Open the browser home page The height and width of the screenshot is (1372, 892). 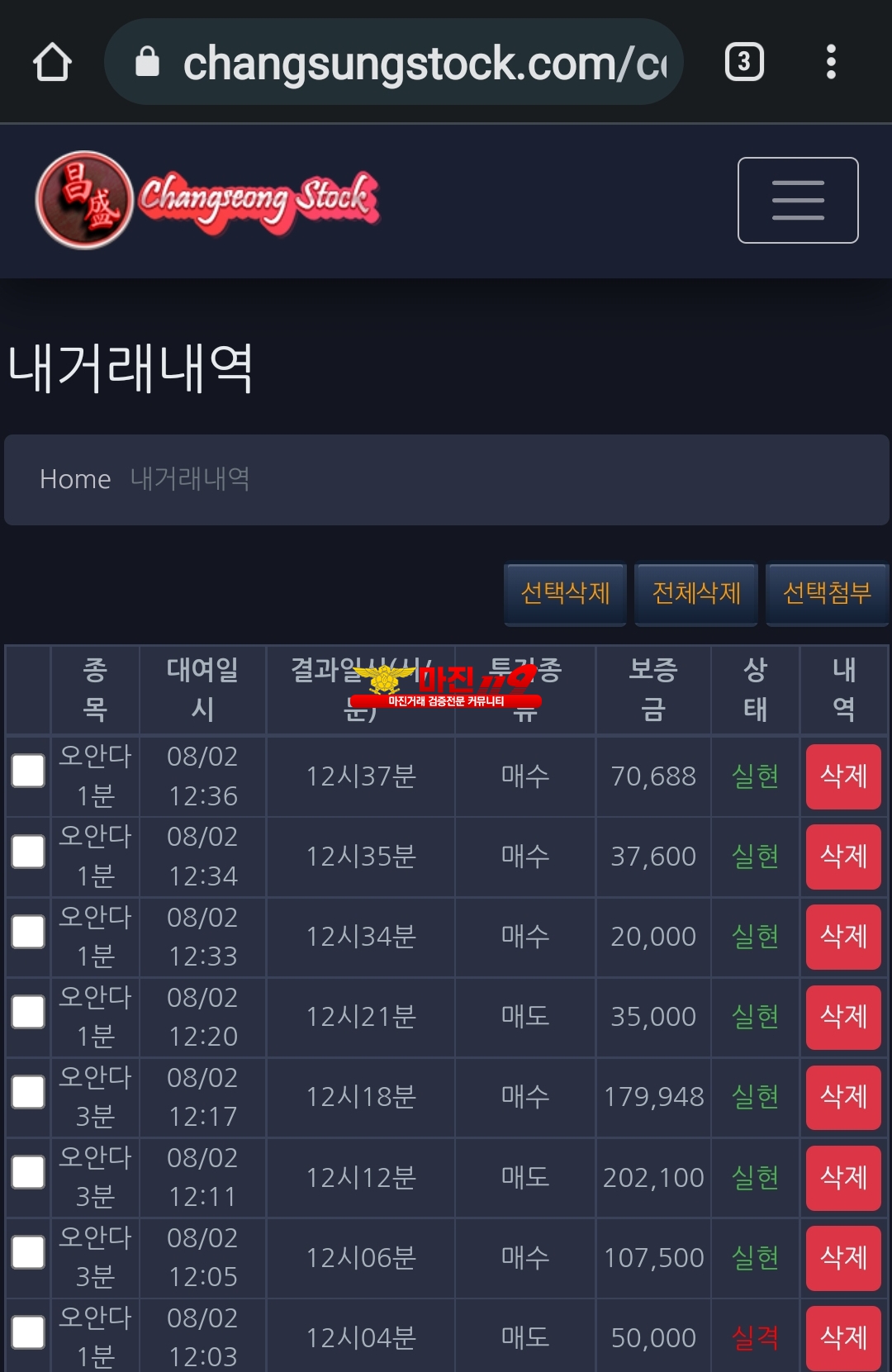pos(52,62)
